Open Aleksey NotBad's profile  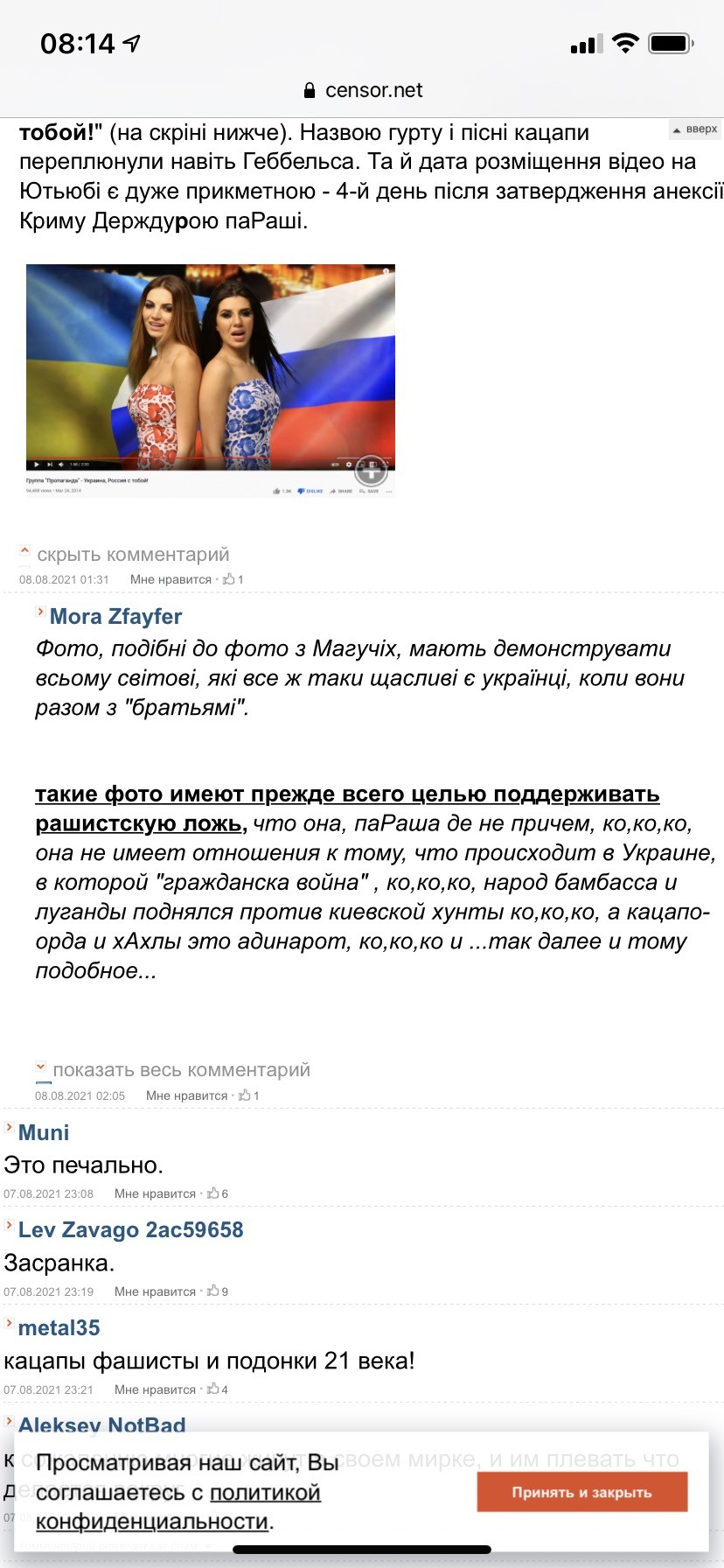(x=102, y=1426)
